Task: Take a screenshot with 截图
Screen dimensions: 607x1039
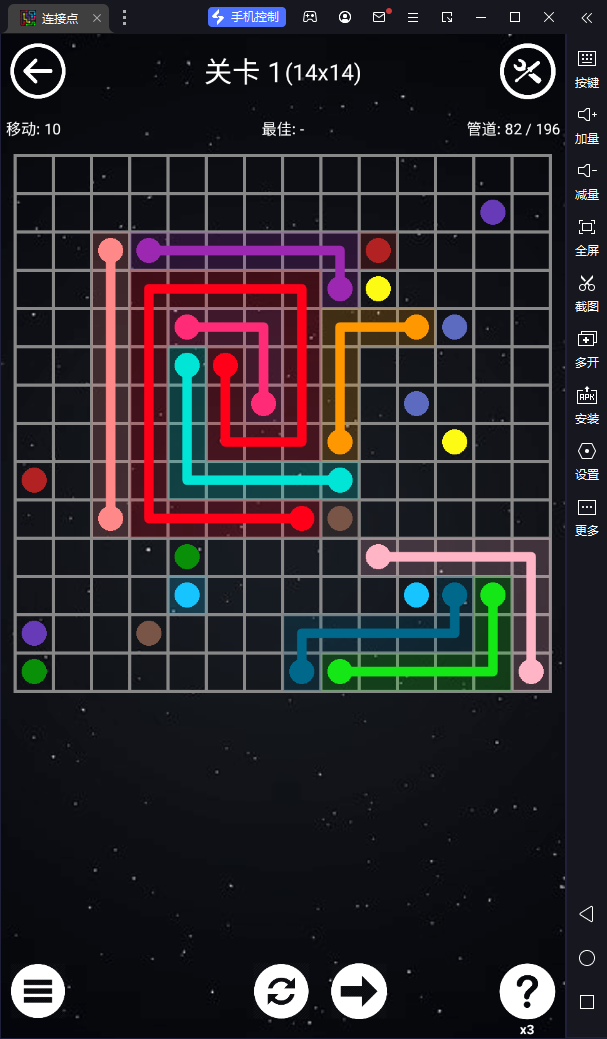Action: tap(587, 292)
